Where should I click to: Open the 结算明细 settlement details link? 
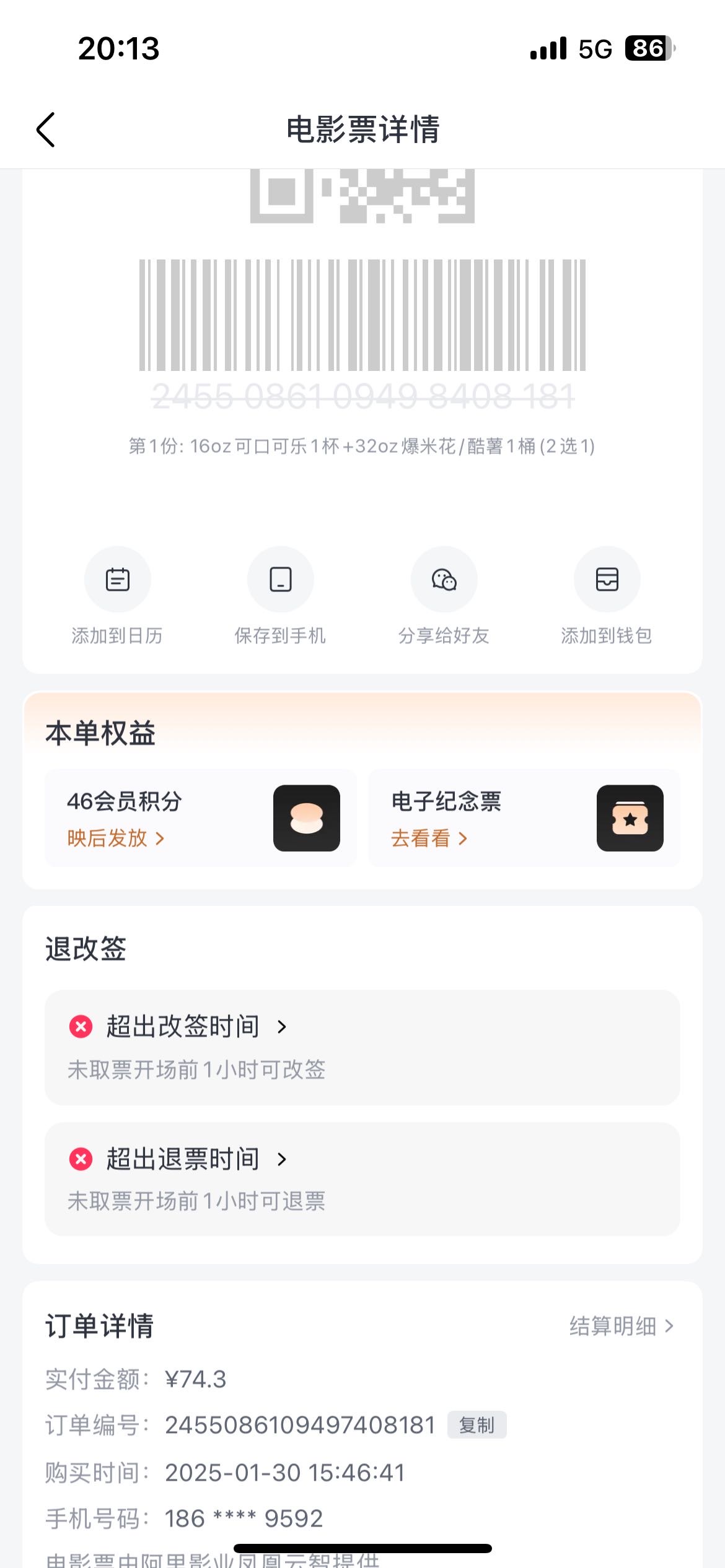point(622,1326)
